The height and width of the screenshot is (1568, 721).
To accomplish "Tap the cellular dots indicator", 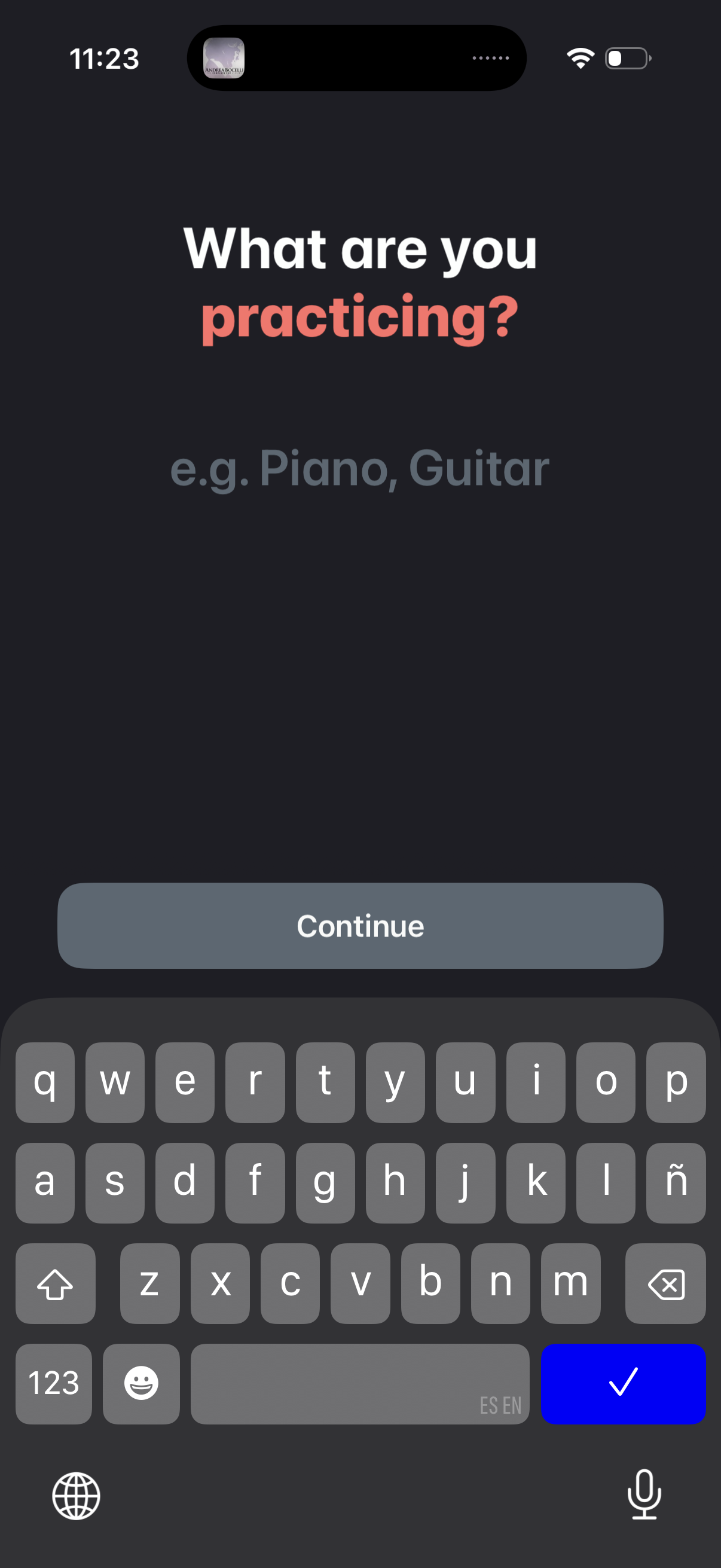I will 490,58.
